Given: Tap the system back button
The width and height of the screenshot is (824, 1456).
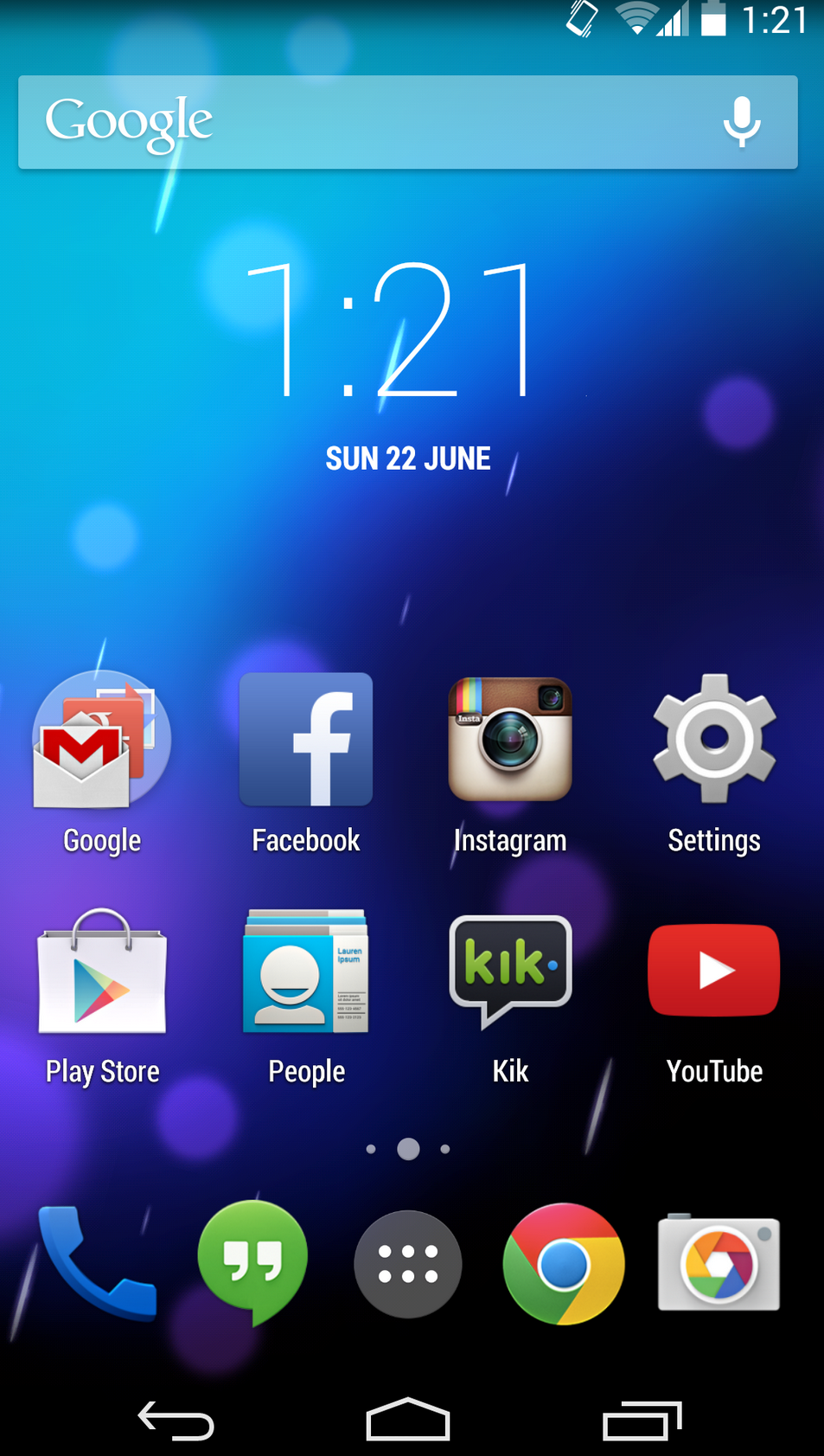Looking at the screenshot, I should pyautogui.click(x=176, y=1421).
